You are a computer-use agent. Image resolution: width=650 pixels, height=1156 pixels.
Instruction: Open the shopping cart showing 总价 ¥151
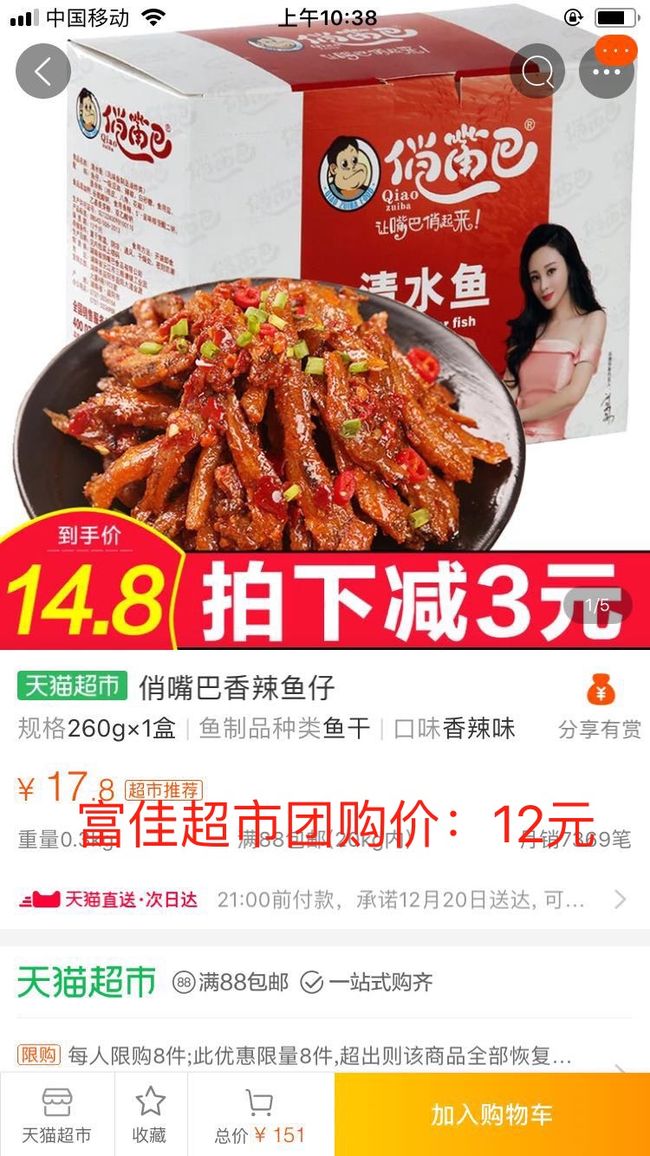(x=260, y=1114)
